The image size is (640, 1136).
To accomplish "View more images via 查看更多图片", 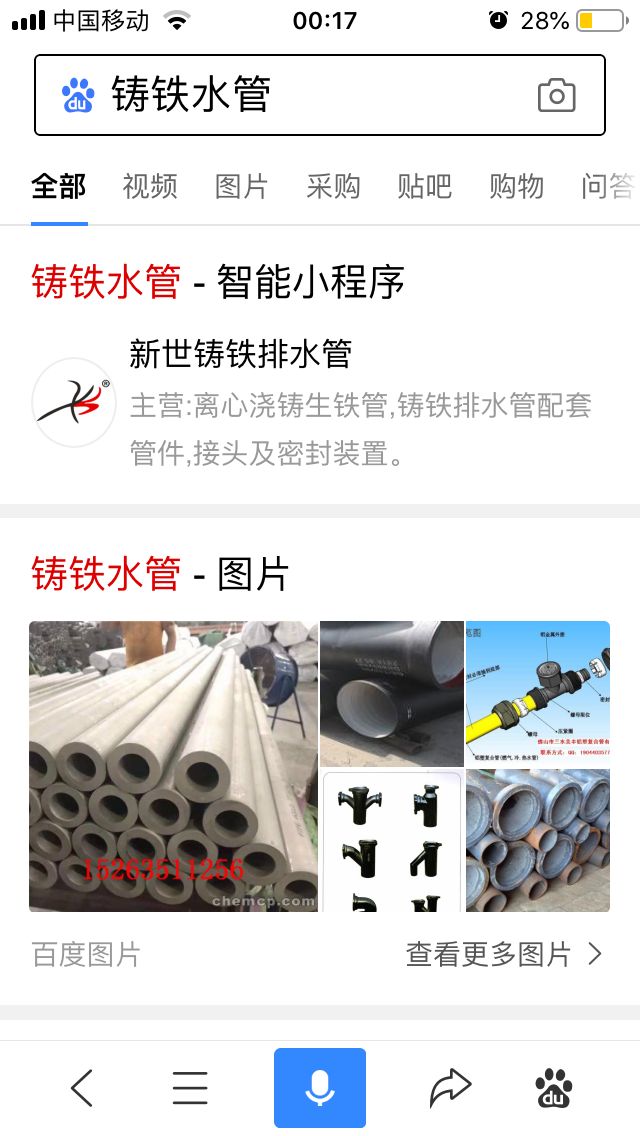I will 503,954.
